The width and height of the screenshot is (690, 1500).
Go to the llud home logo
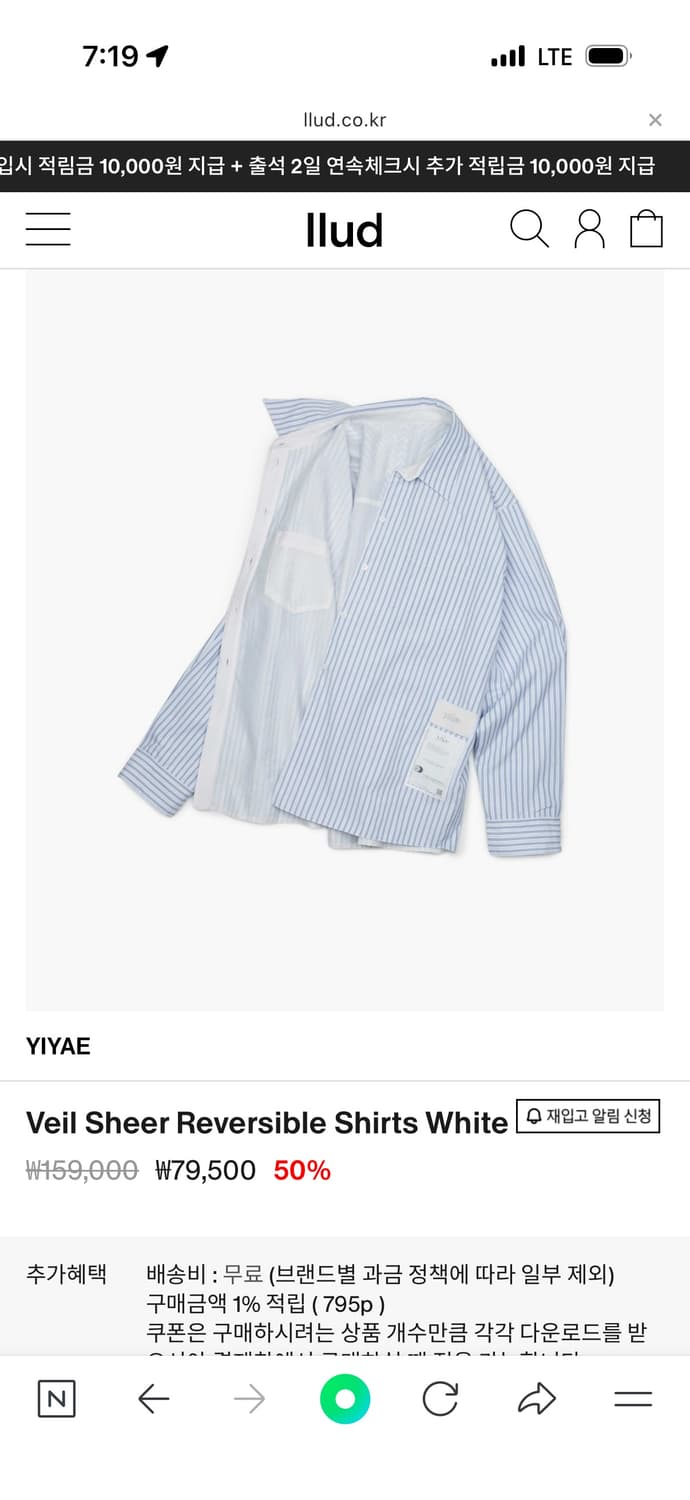pos(344,231)
